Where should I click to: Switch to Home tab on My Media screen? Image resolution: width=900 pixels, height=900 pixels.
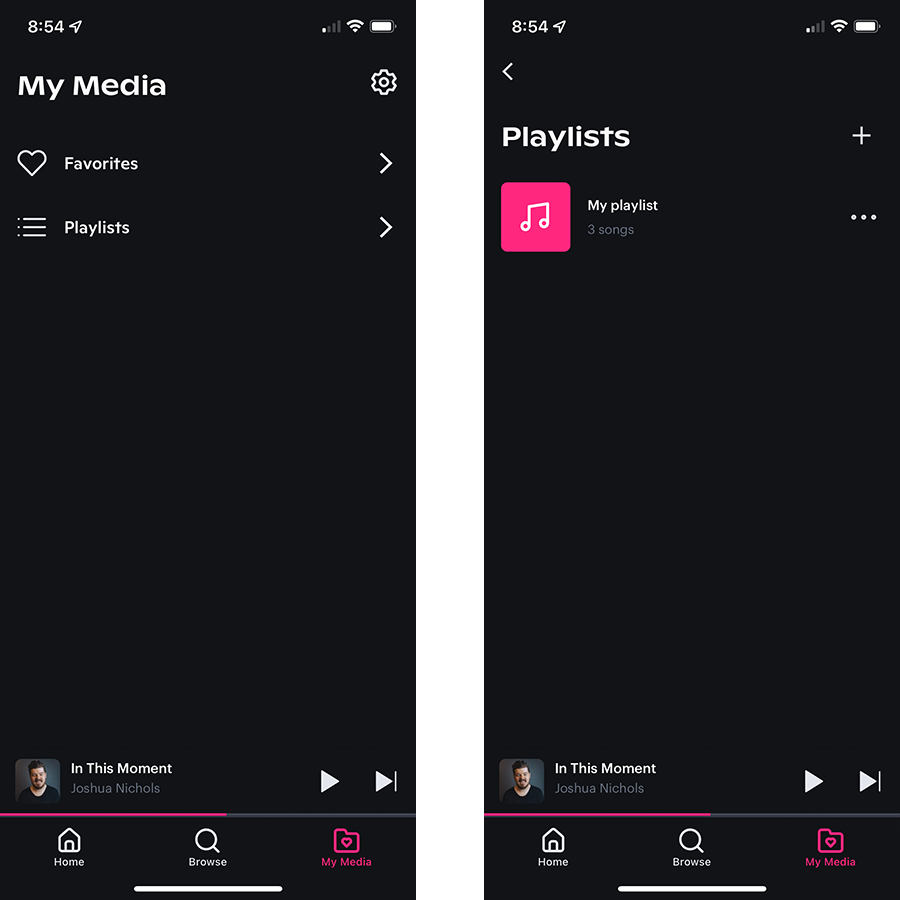click(69, 846)
